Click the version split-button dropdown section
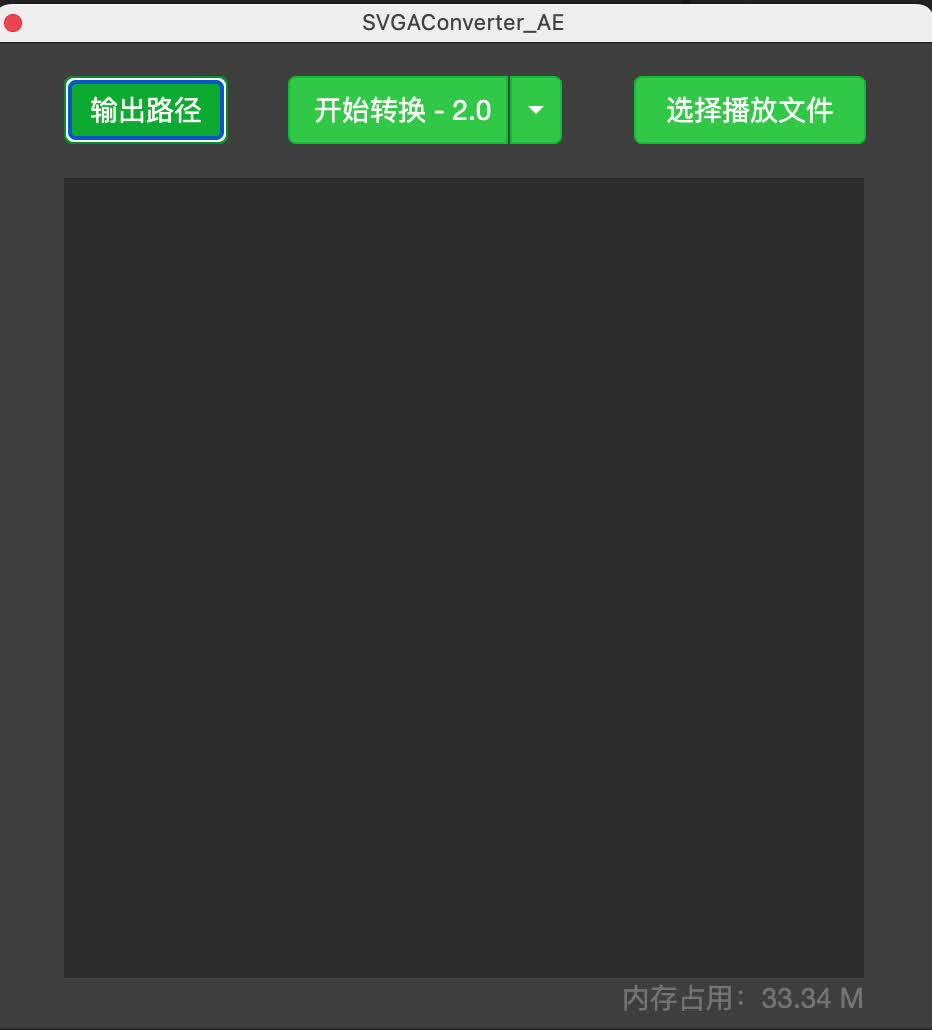932x1030 pixels. pos(536,110)
